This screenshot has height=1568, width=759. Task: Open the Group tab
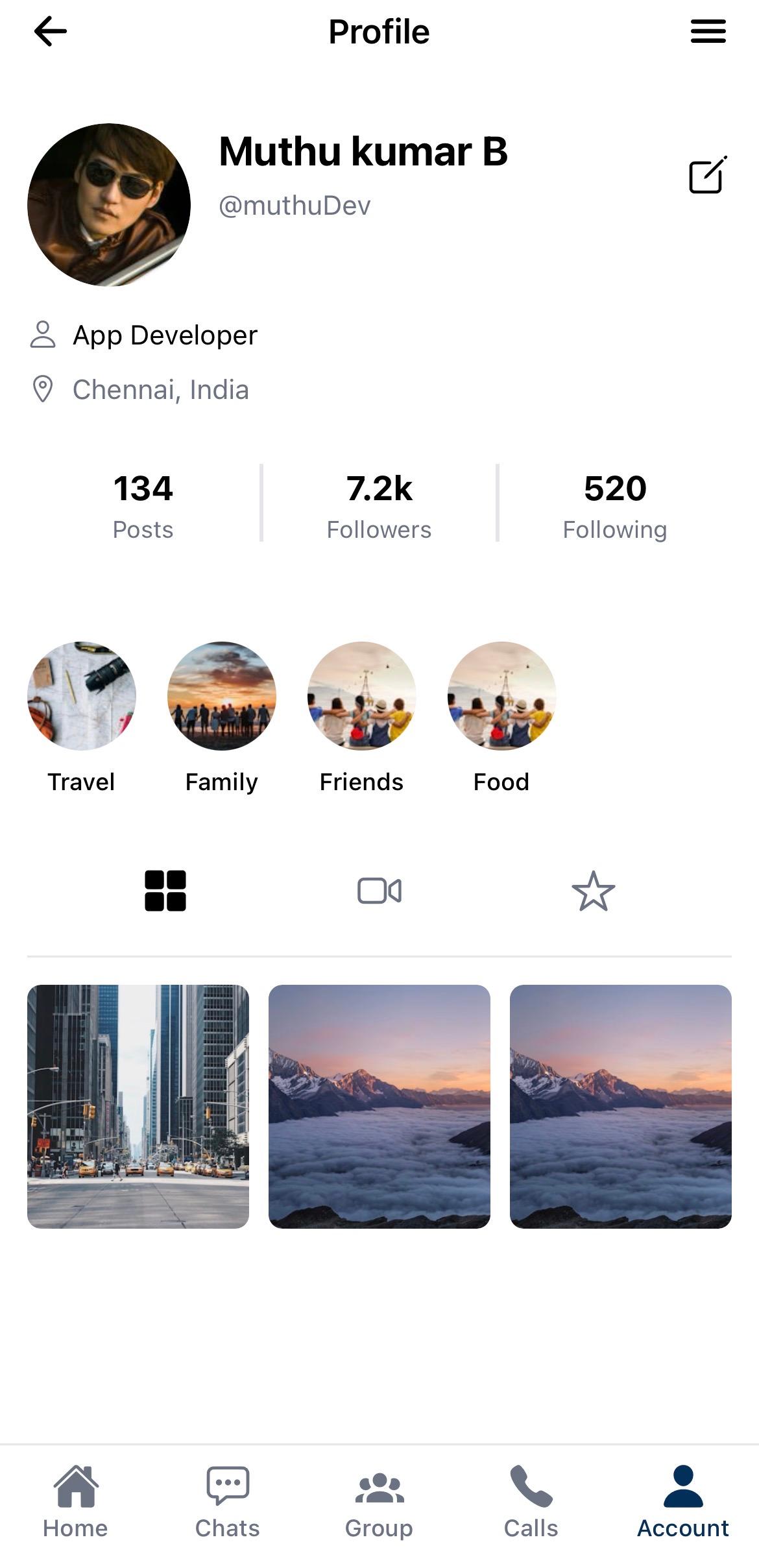[x=379, y=1502]
